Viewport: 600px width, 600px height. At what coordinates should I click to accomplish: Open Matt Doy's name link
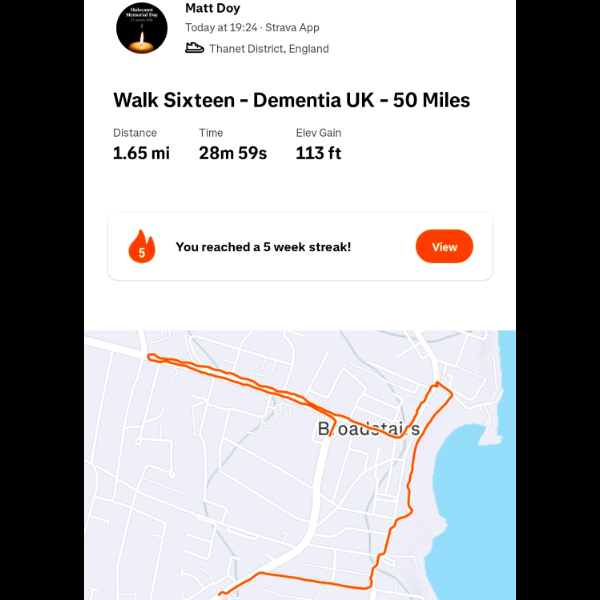(x=212, y=8)
